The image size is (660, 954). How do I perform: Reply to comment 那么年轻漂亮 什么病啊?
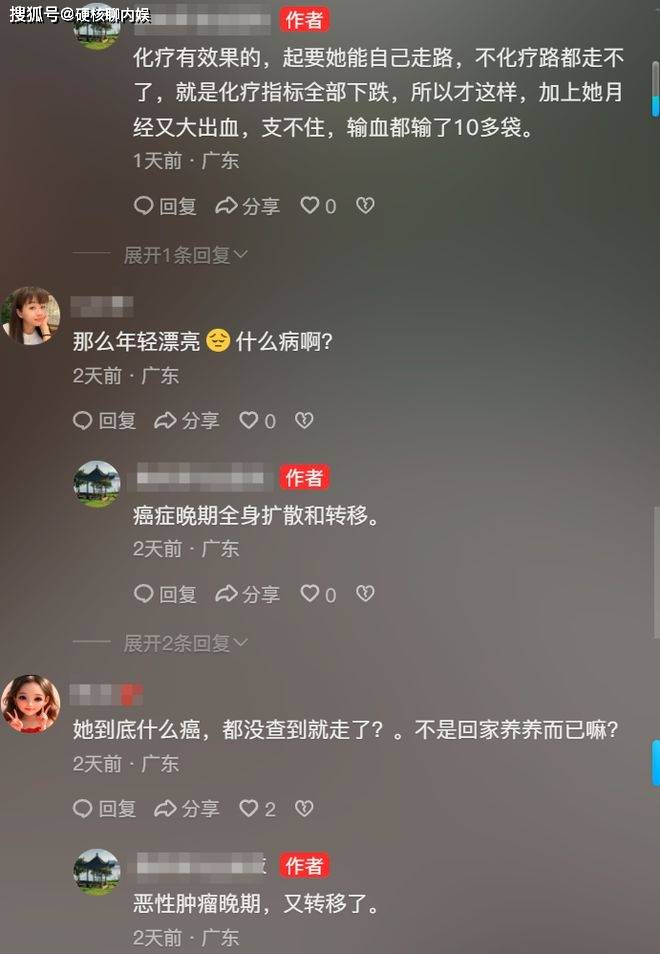(x=105, y=421)
